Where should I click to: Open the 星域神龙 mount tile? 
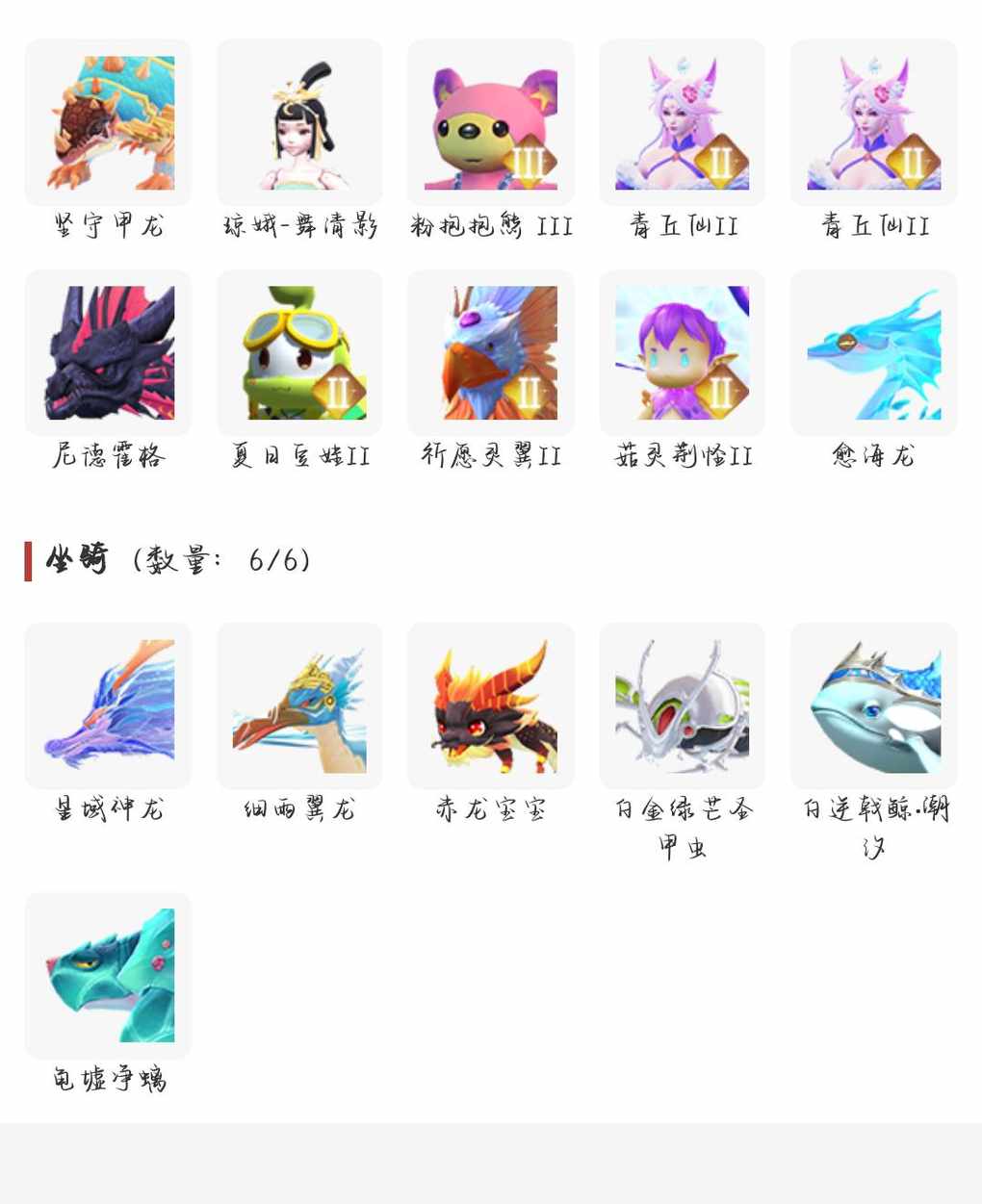point(108,705)
